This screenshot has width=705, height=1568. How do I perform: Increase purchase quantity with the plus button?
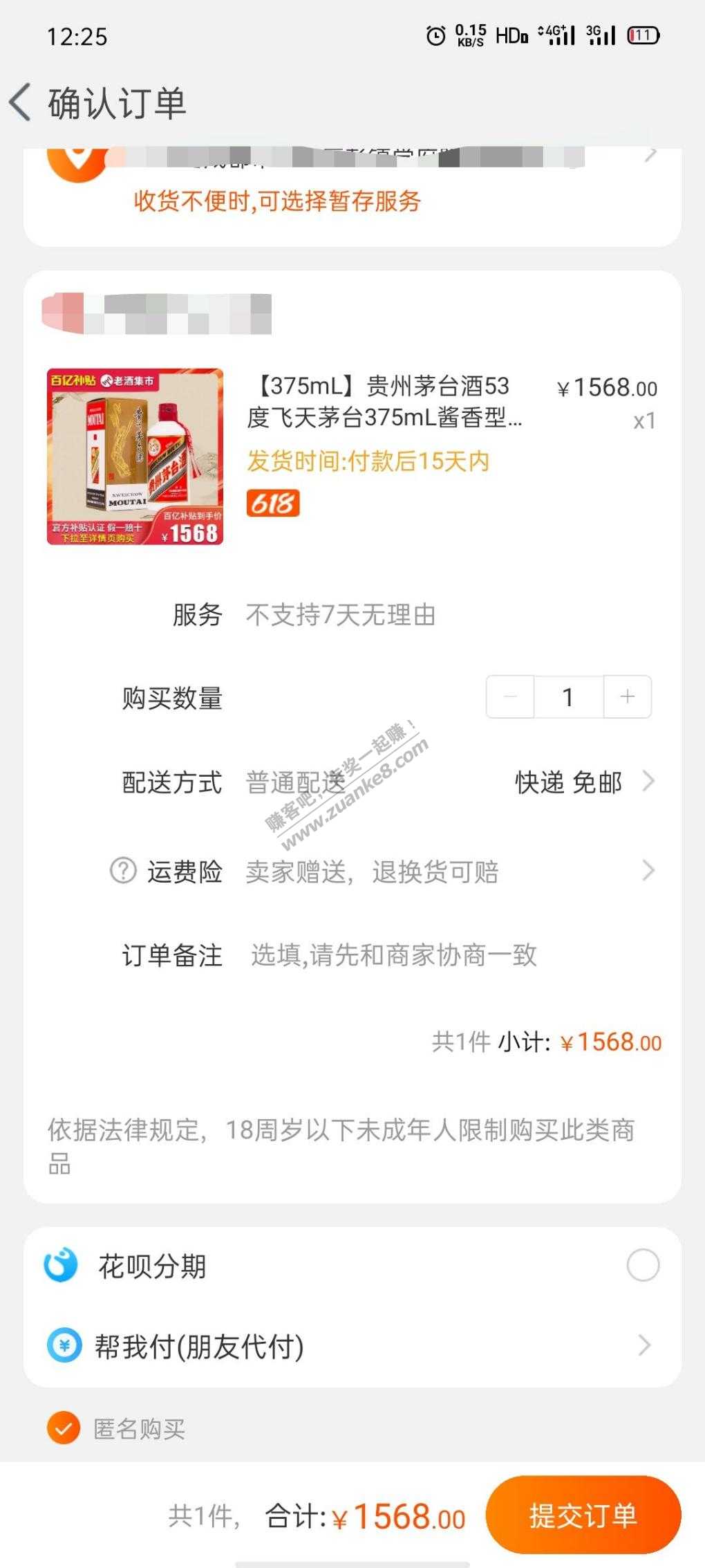(x=627, y=697)
